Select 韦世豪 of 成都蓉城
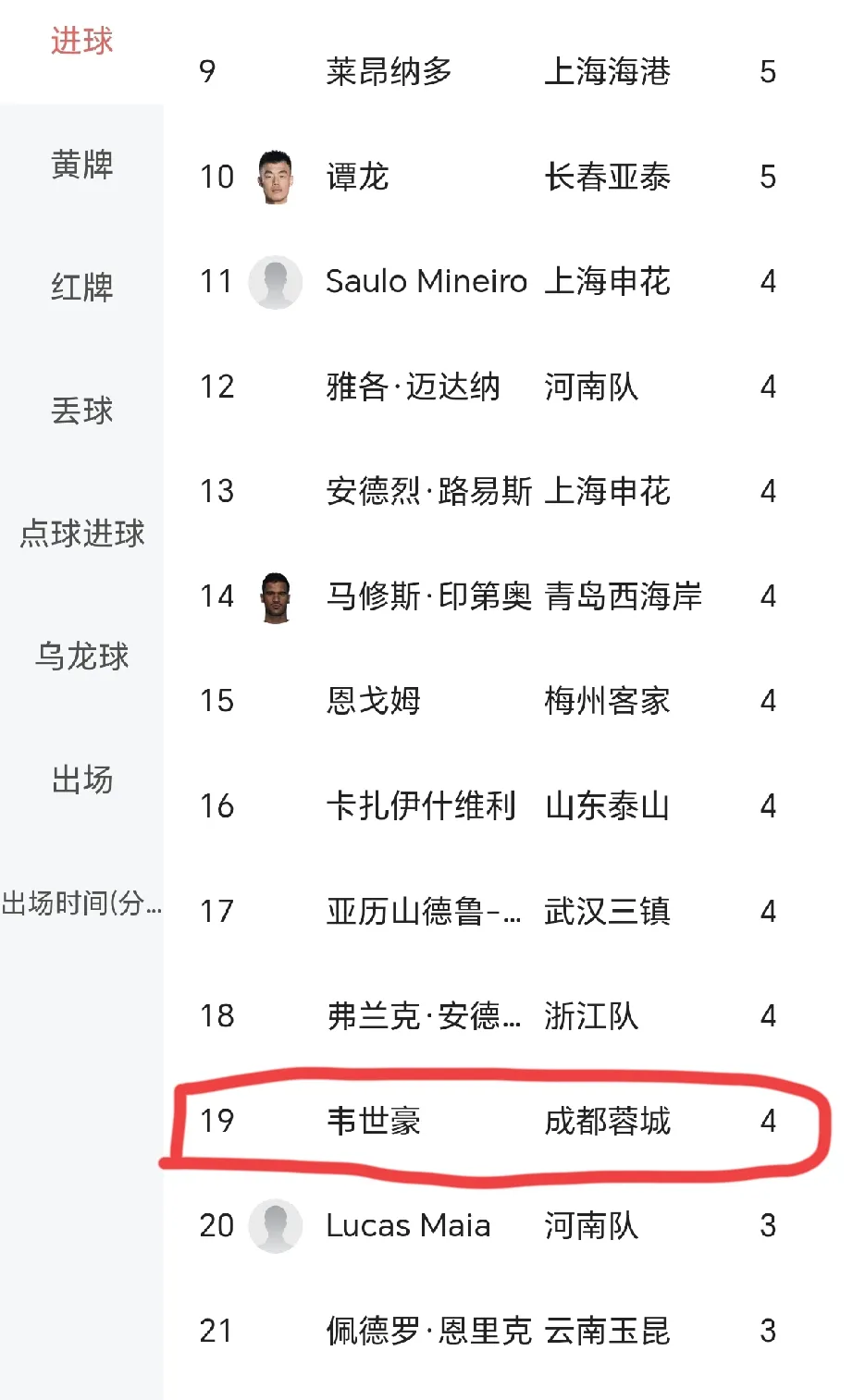853x1400 pixels. [373, 1121]
